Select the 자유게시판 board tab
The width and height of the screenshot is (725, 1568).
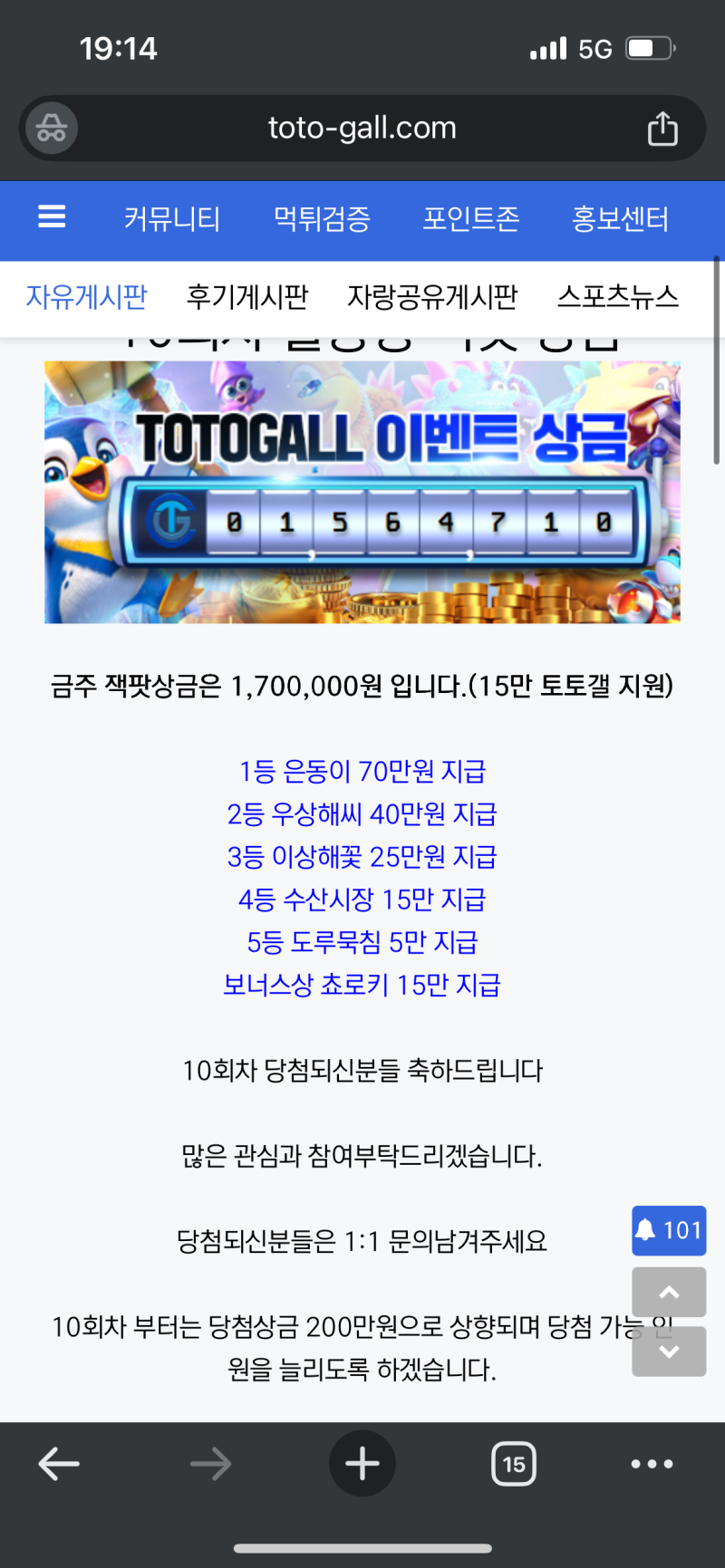pyautogui.click(x=87, y=297)
